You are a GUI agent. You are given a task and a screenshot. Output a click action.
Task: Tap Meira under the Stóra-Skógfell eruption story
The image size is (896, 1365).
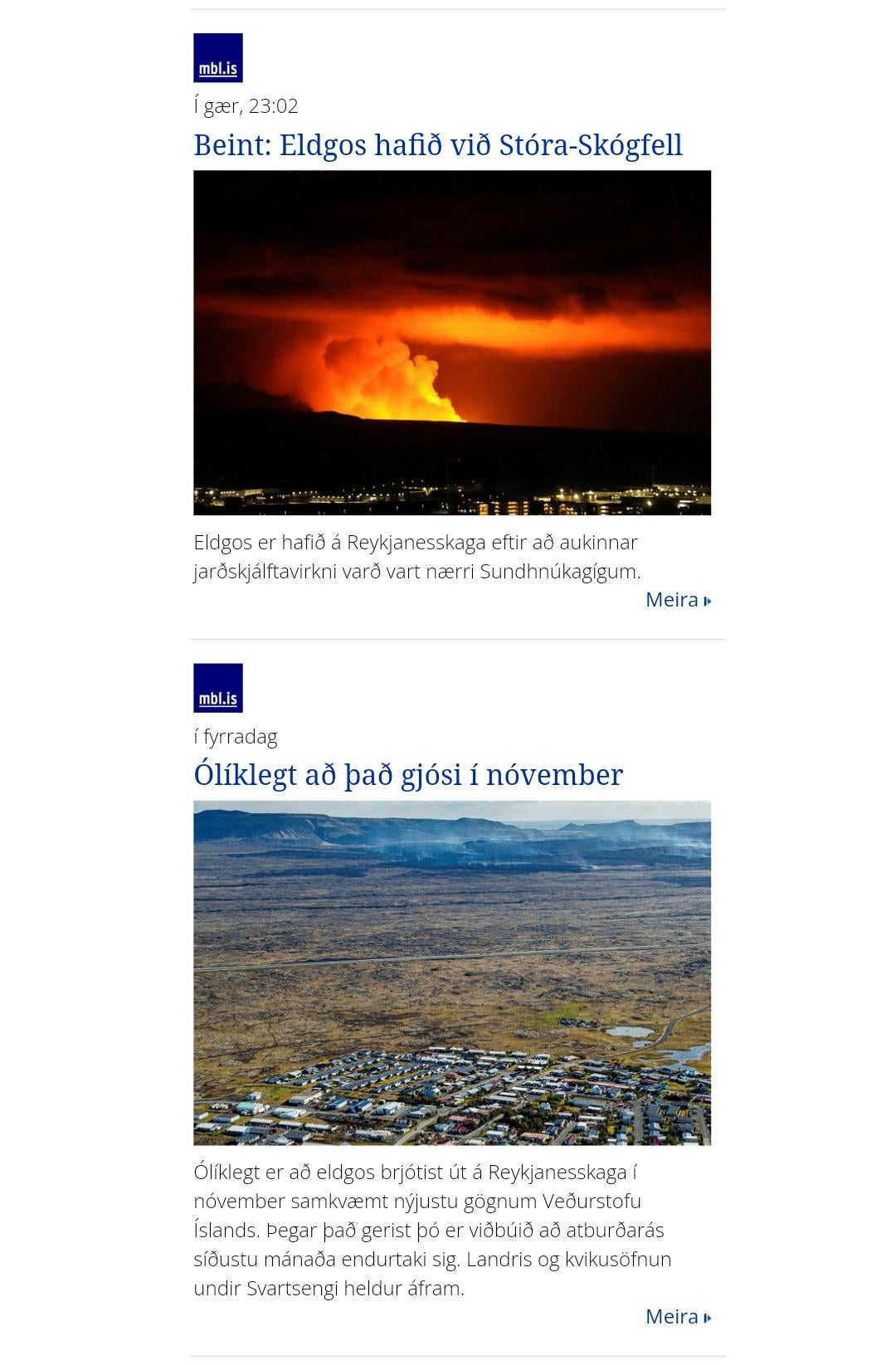coord(679,599)
